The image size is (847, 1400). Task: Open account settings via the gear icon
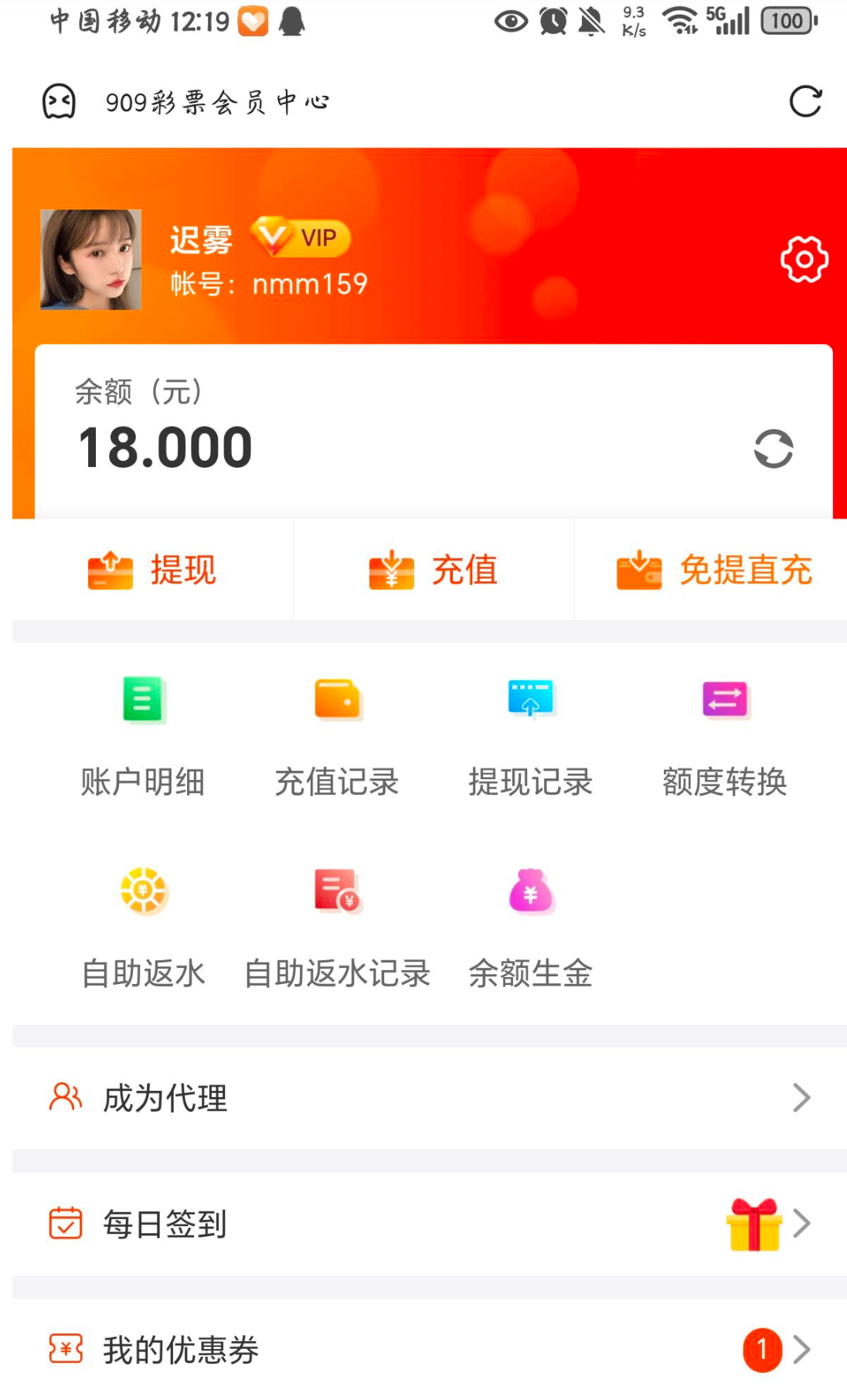(x=804, y=260)
